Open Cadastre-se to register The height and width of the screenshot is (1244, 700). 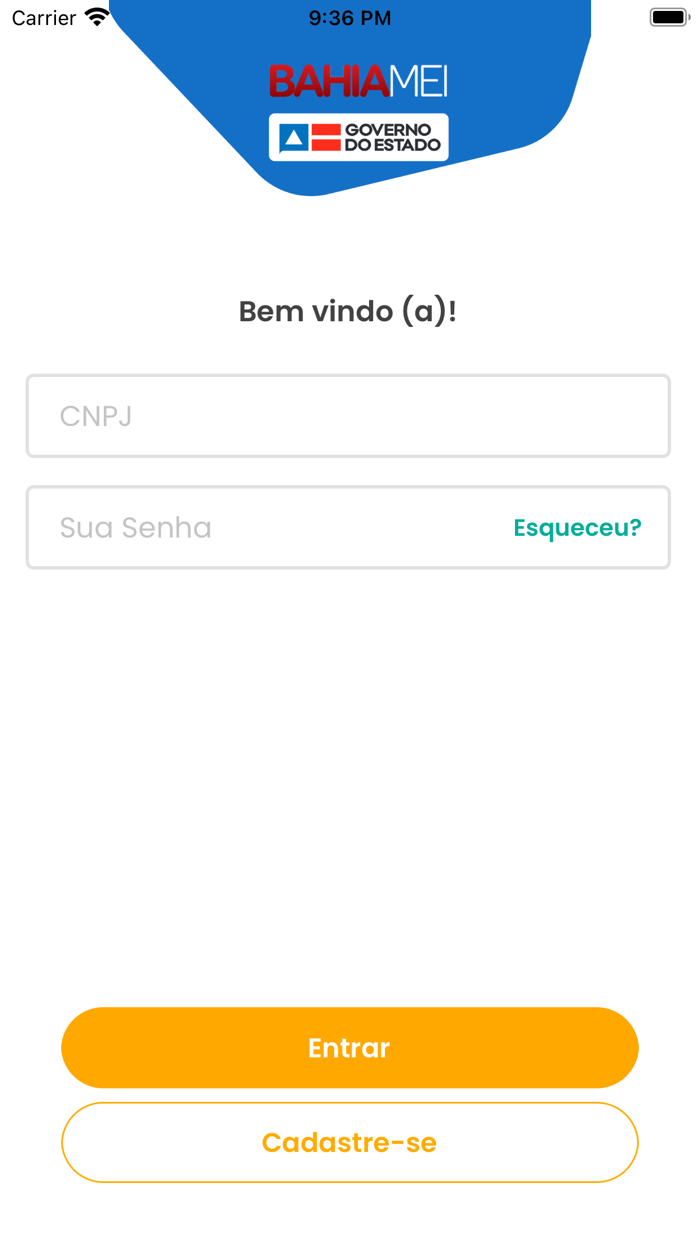[349, 1142]
